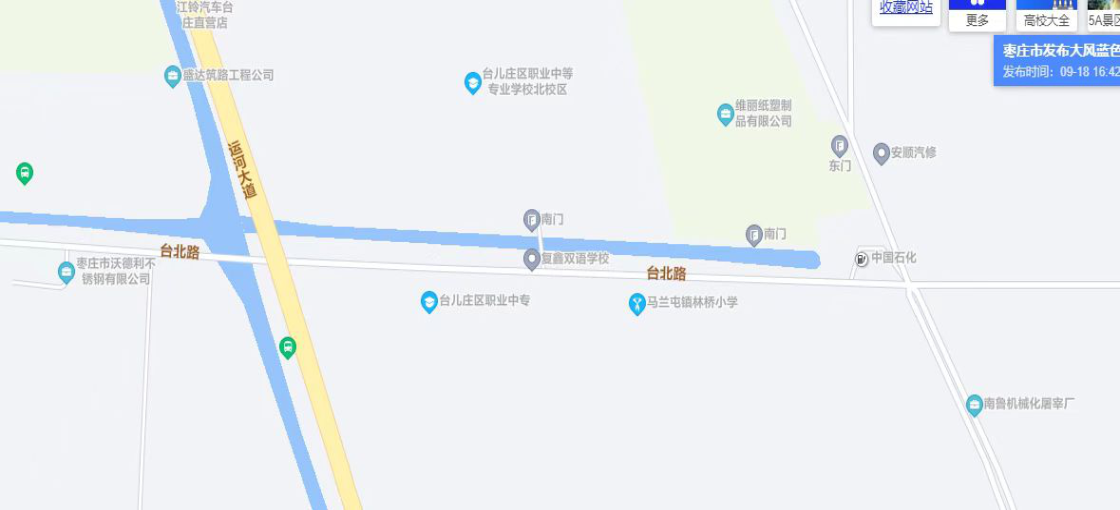The image size is (1120, 510).
Task: Tap the 中国石化 gas station marker
Action: coord(862,259)
